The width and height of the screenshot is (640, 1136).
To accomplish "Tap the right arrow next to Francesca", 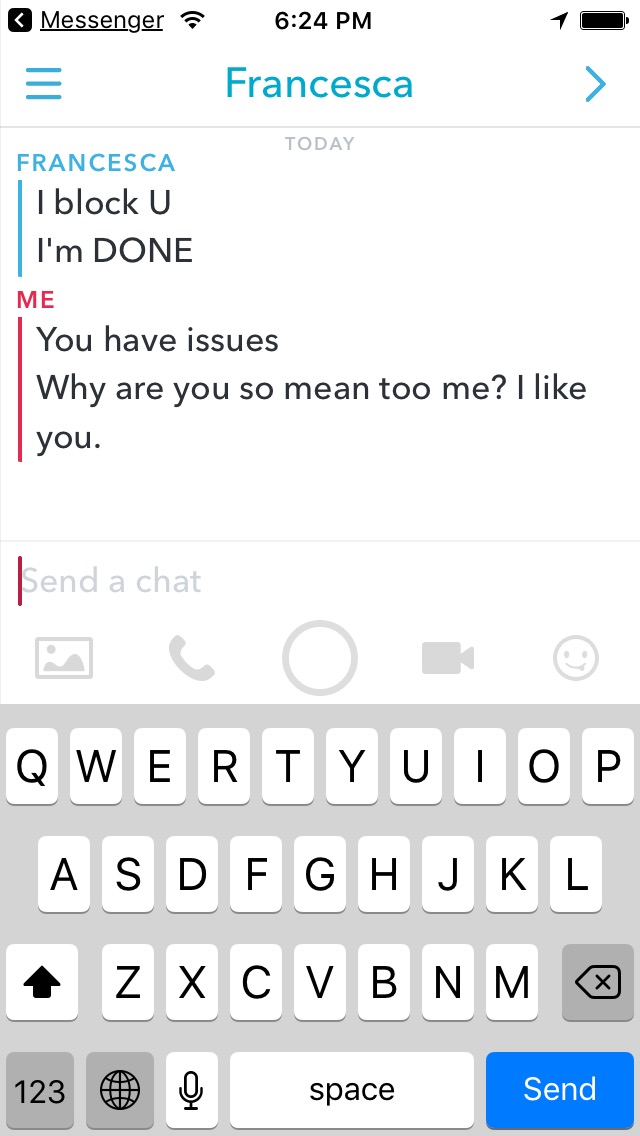I will coord(595,84).
